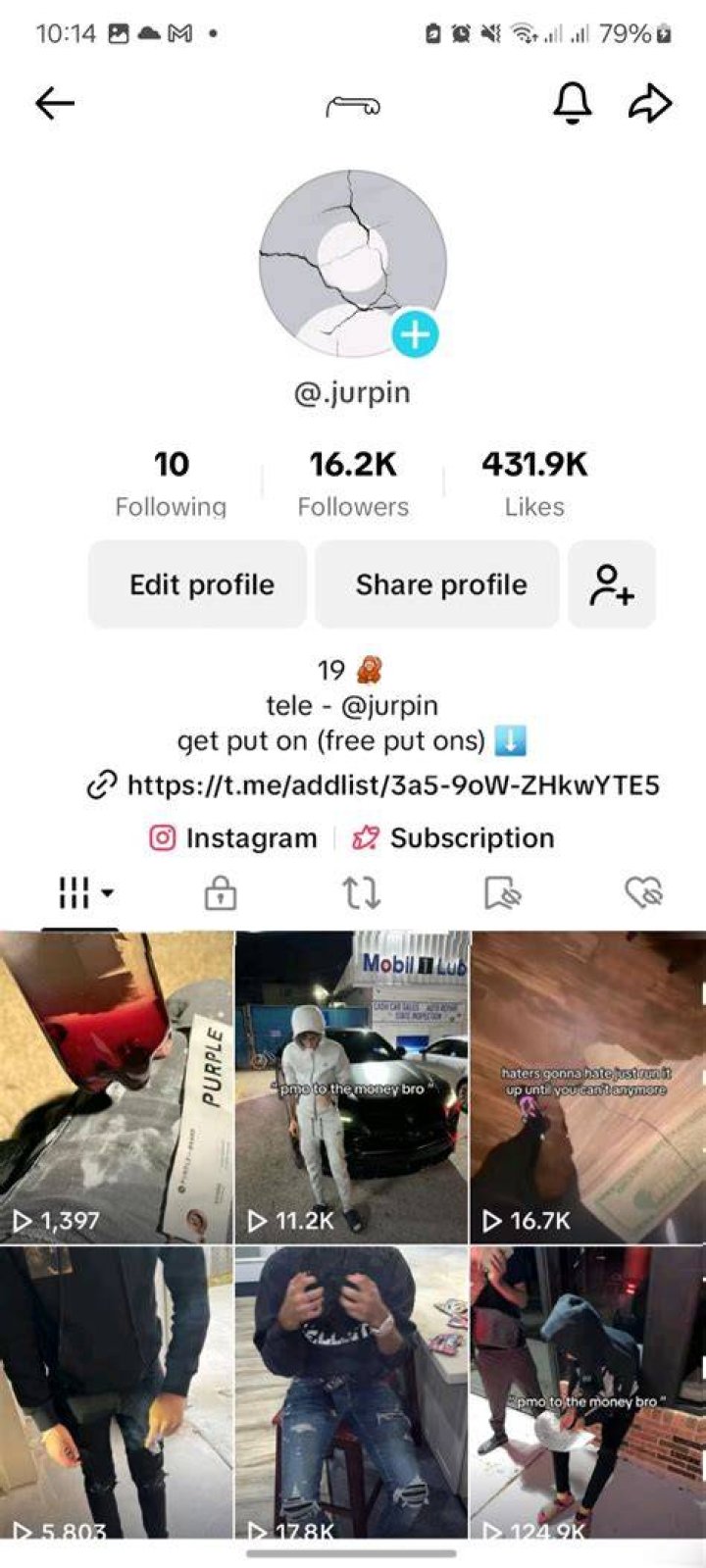Screen dimensions: 706x1568
Task: Play the video with 11.2K views
Action: (352, 1087)
